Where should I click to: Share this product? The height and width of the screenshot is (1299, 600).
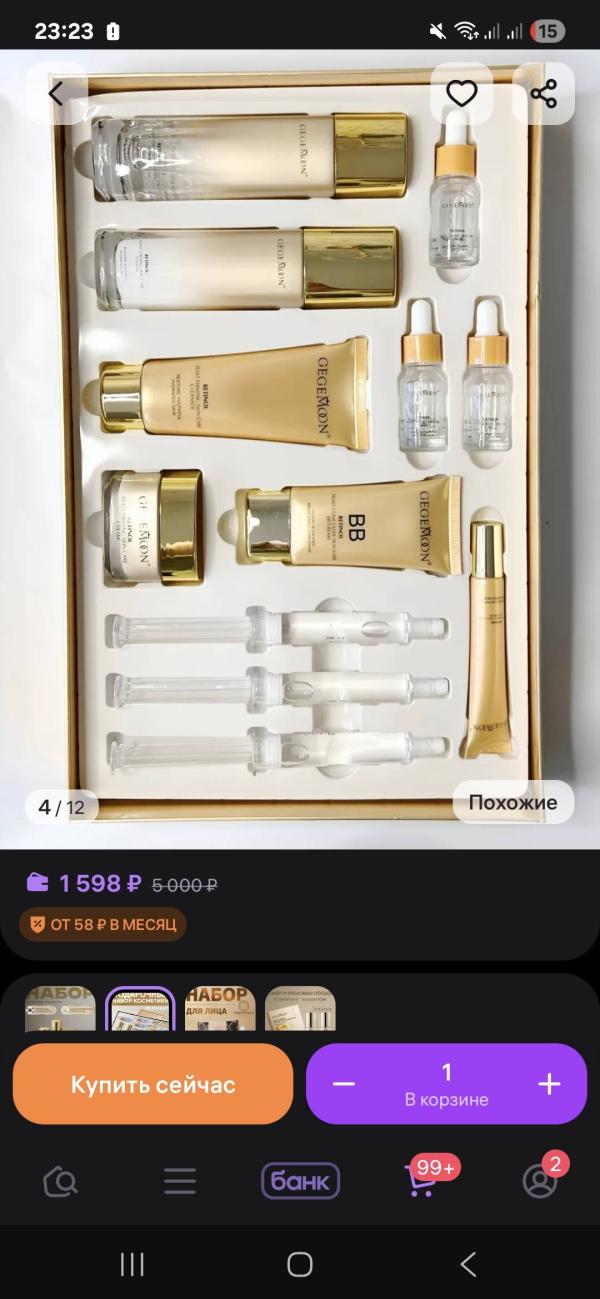[x=543, y=94]
